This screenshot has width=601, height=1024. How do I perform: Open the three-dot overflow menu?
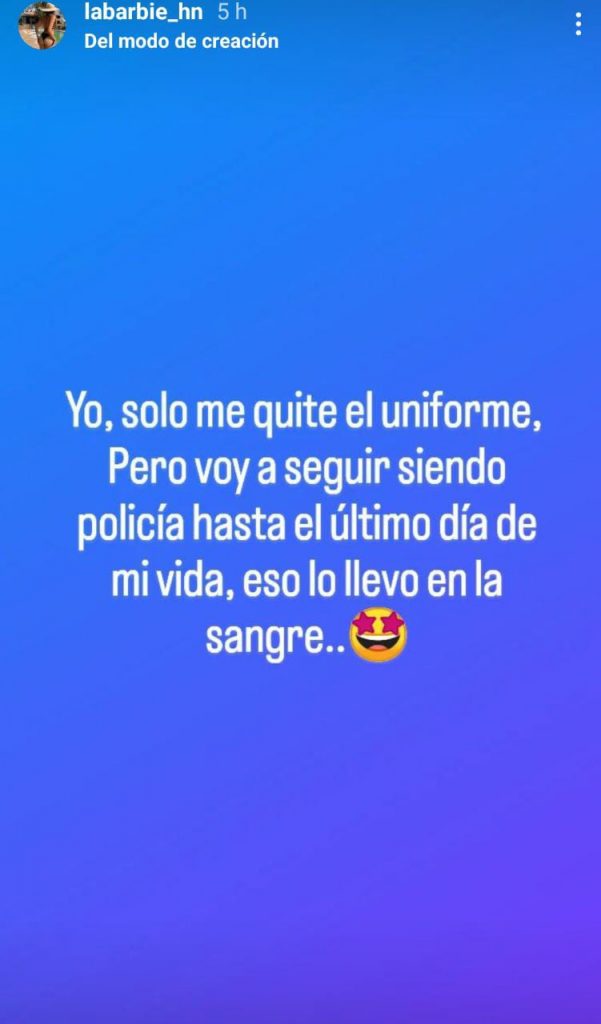click(578, 25)
